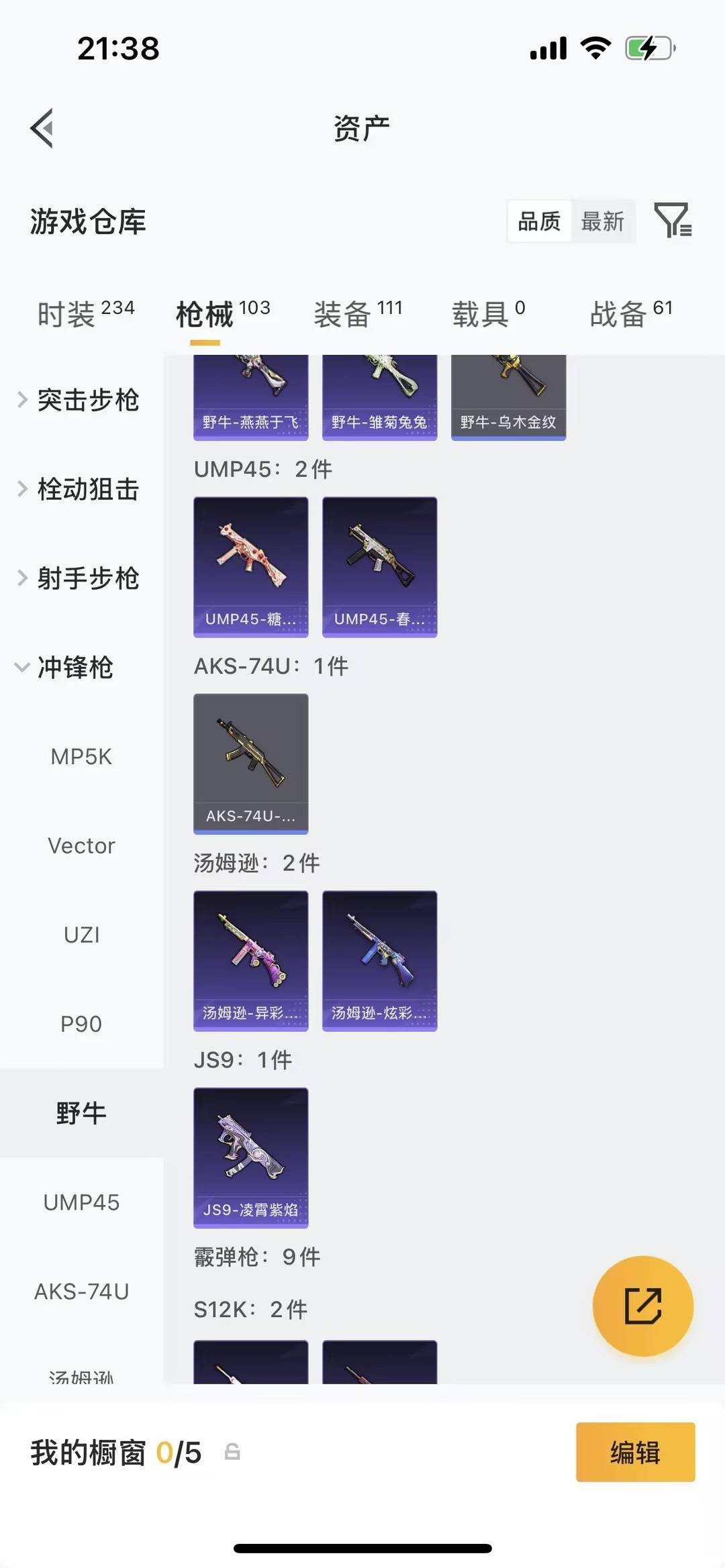Image resolution: width=725 pixels, height=1568 pixels.
Task: Tap the back arrow at top left
Action: (43, 129)
